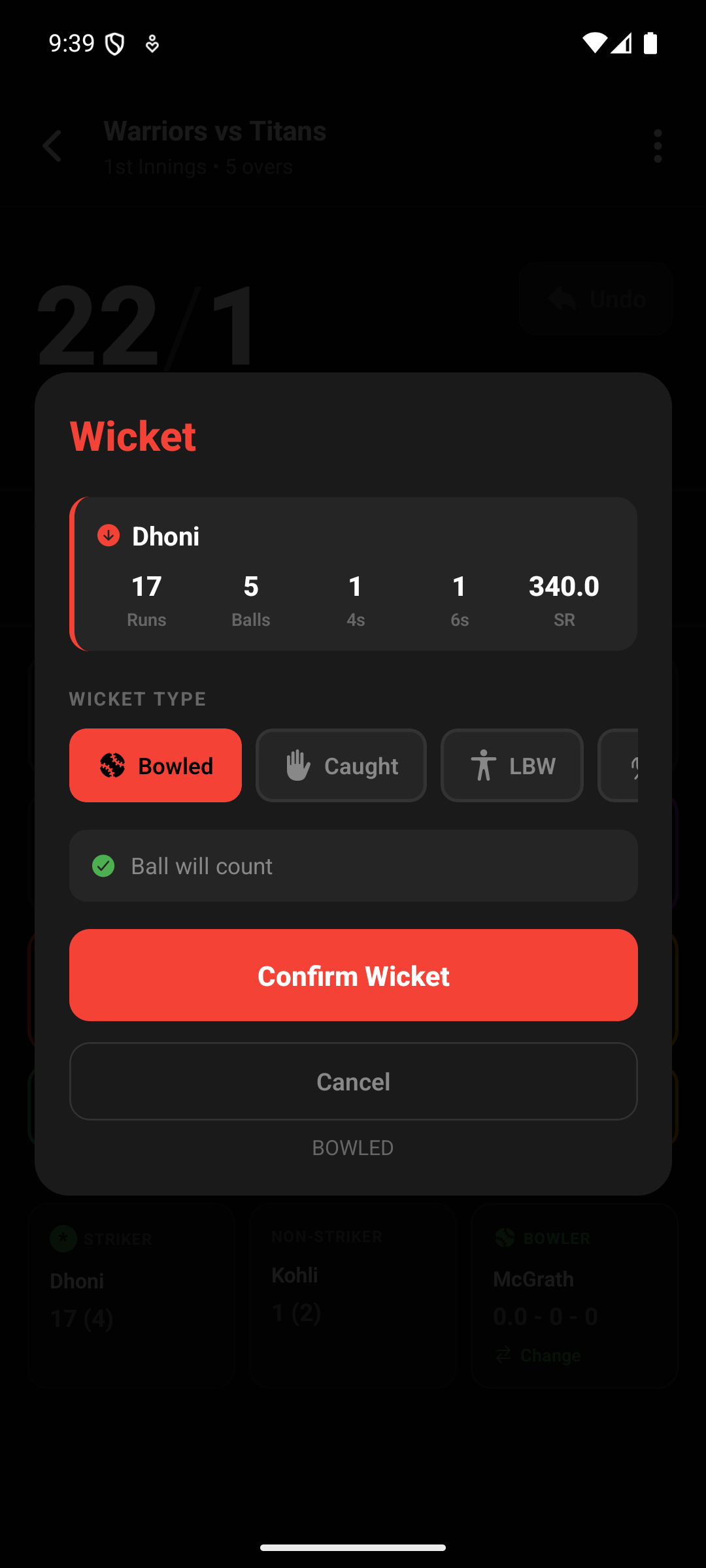Tap the cricket ball icon on Bowled chip
The image size is (706, 1568).
113,765
